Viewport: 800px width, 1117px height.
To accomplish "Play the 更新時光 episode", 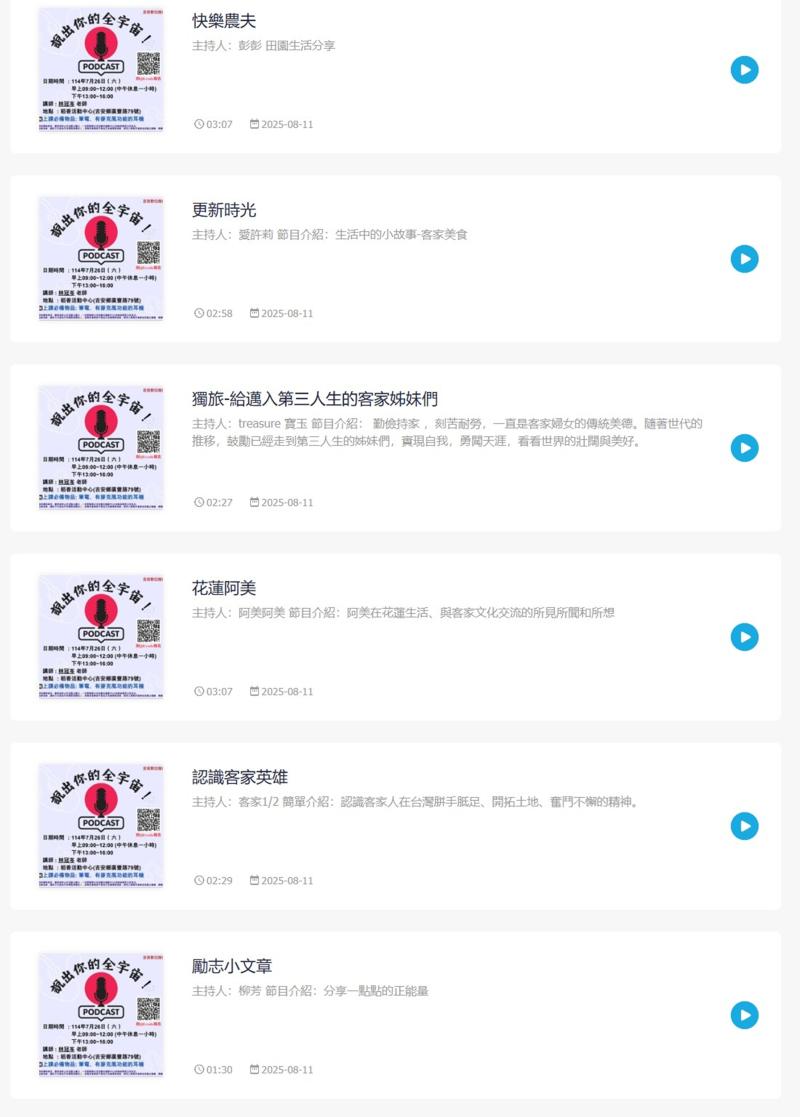I will pyautogui.click(x=744, y=259).
